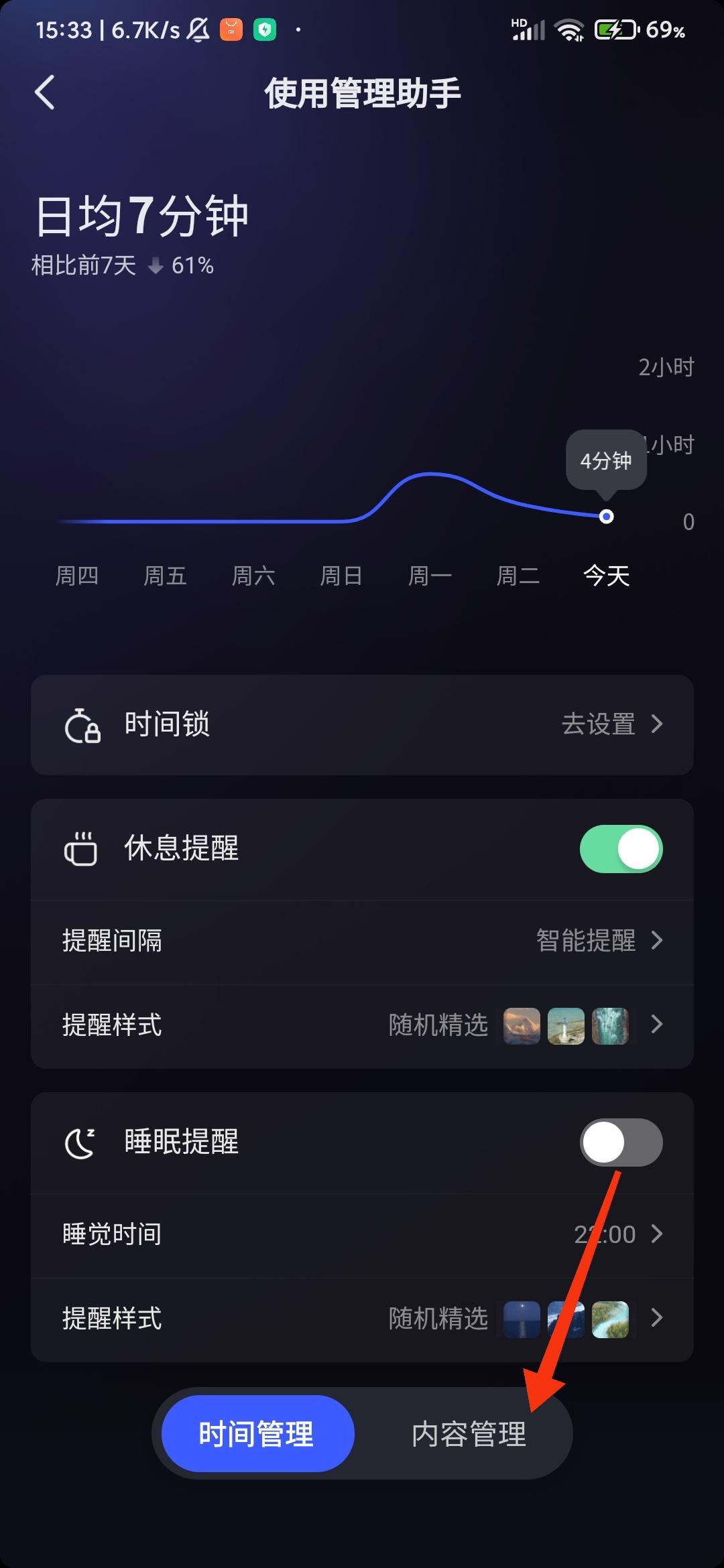Select today's 4分钟 data point on chart
The width and height of the screenshot is (724, 1568).
606,516
